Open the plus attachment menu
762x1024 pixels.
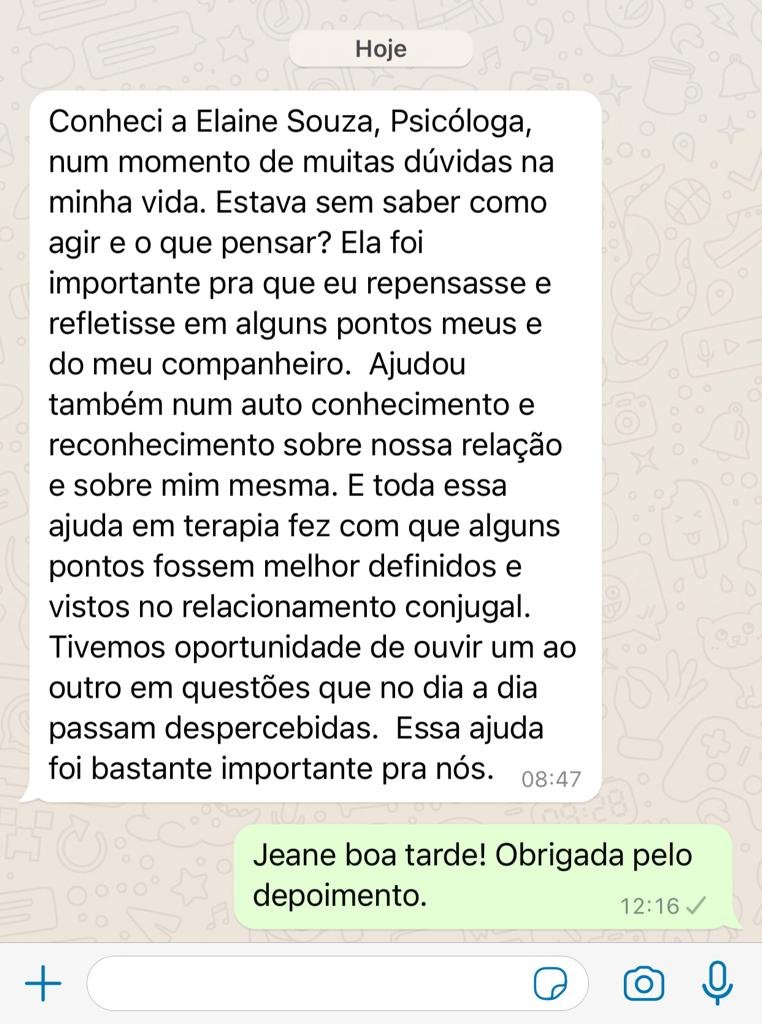click(43, 984)
